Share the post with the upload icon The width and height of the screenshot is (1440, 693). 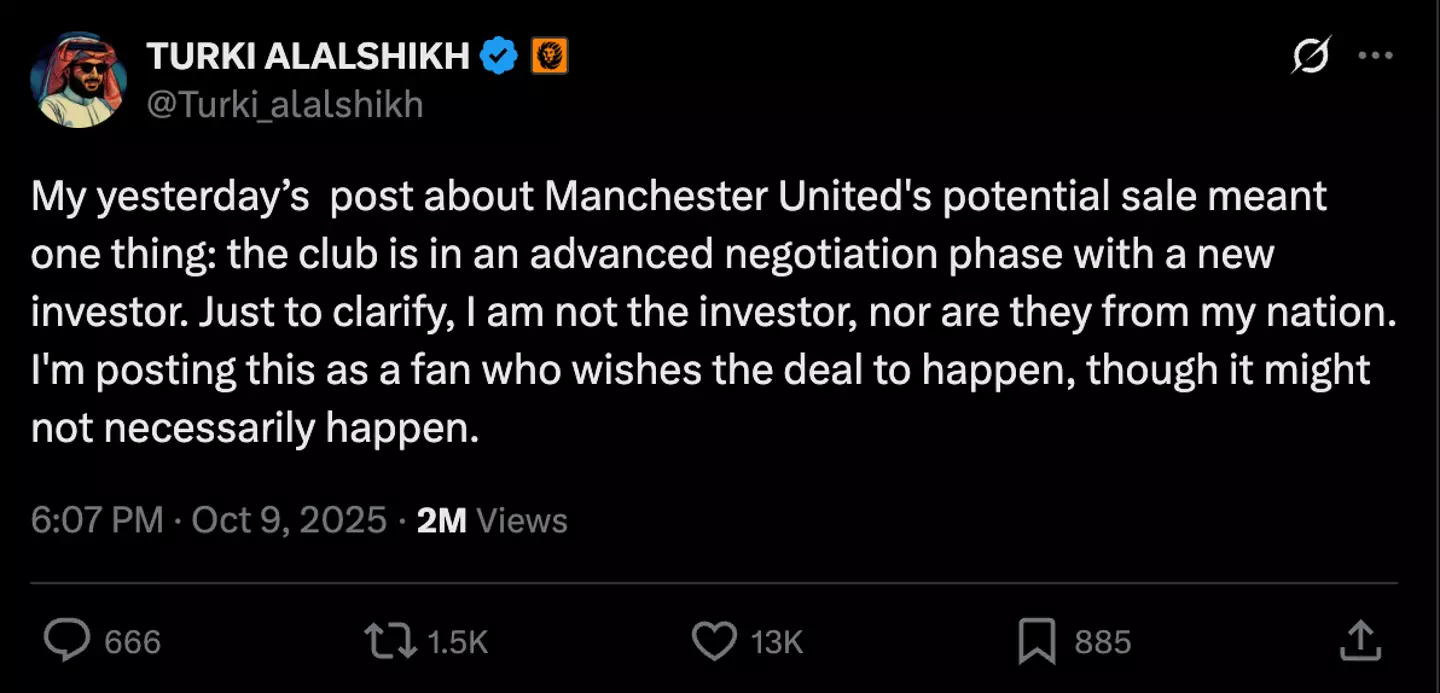pyautogui.click(x=1360, y=641)
